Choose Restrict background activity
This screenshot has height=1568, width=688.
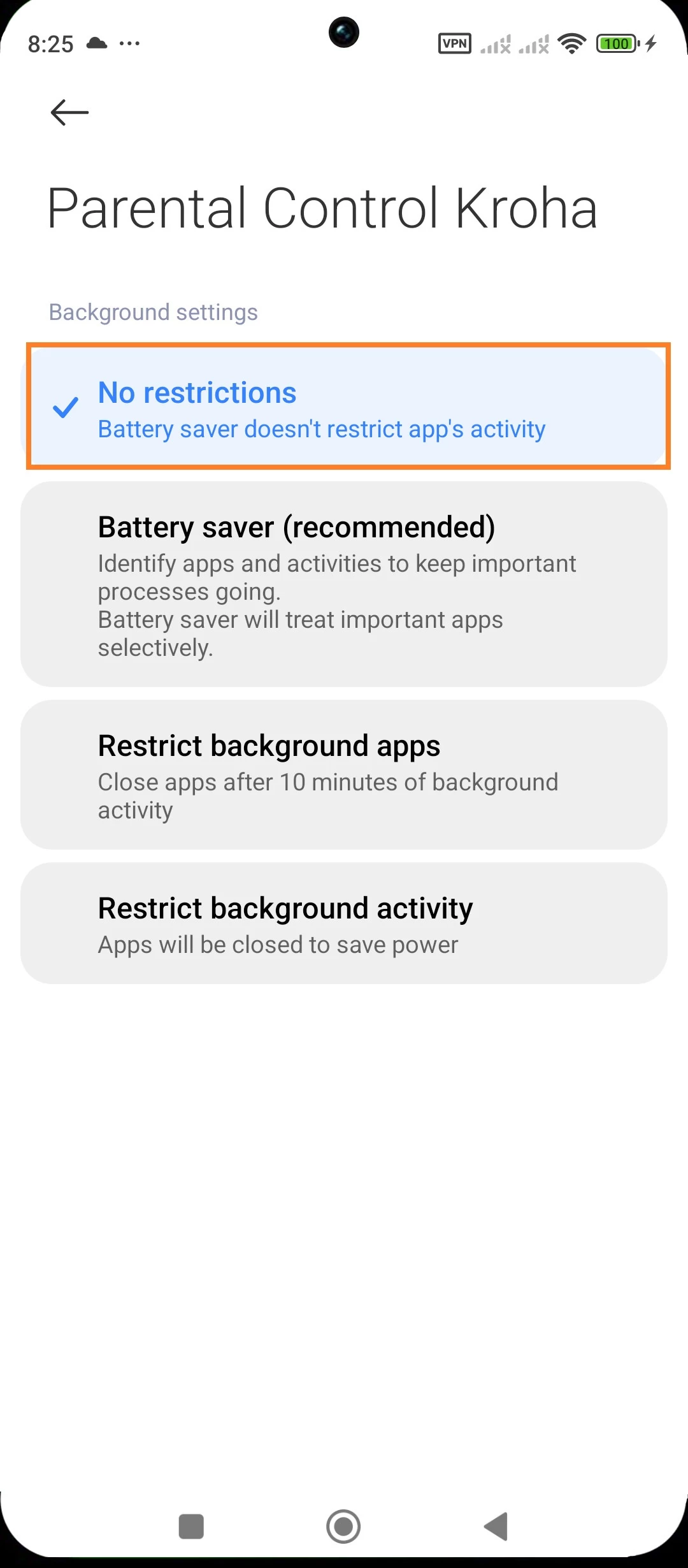click(344, 924)
